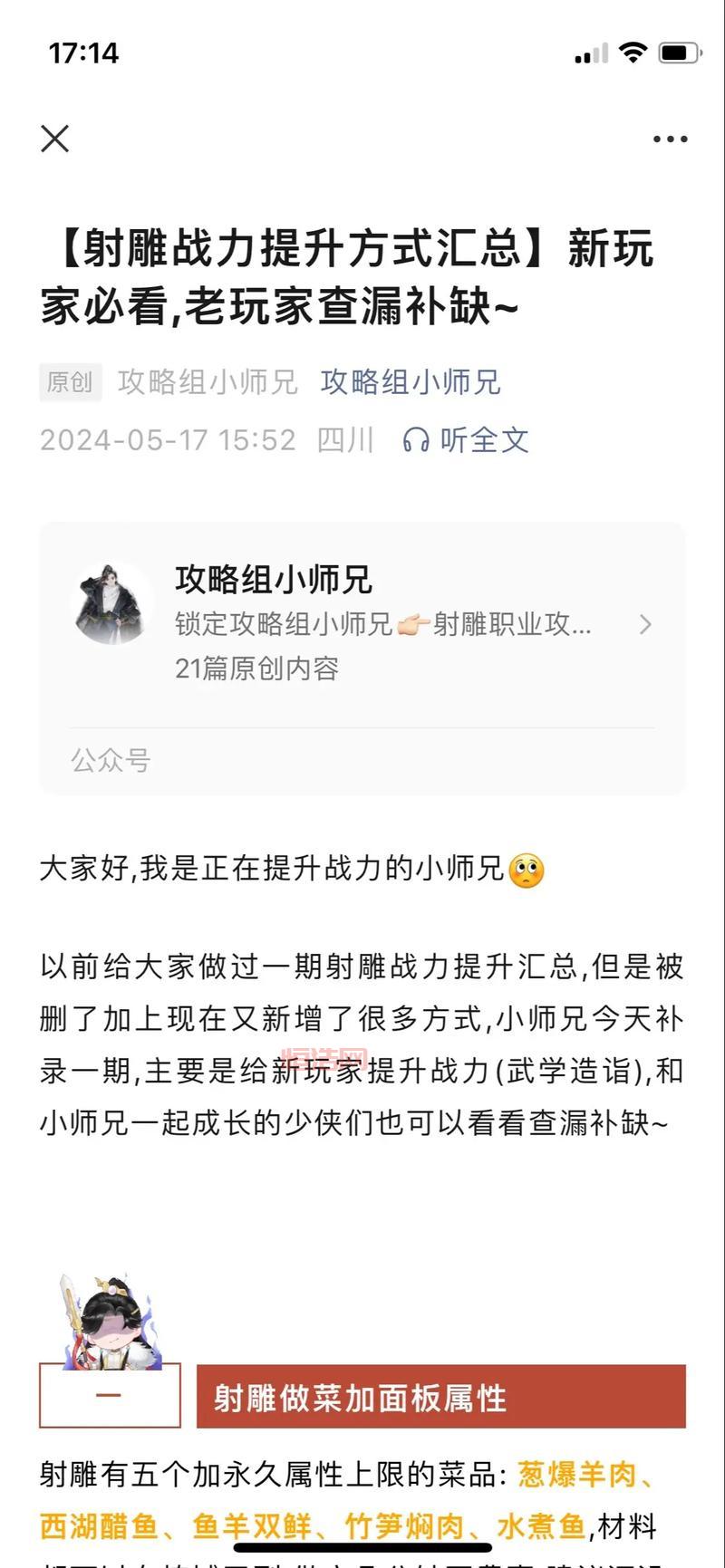Open the three-dot overflow menu
Image resolution: width=725 pixels, height=1568 pixels.
670,139
